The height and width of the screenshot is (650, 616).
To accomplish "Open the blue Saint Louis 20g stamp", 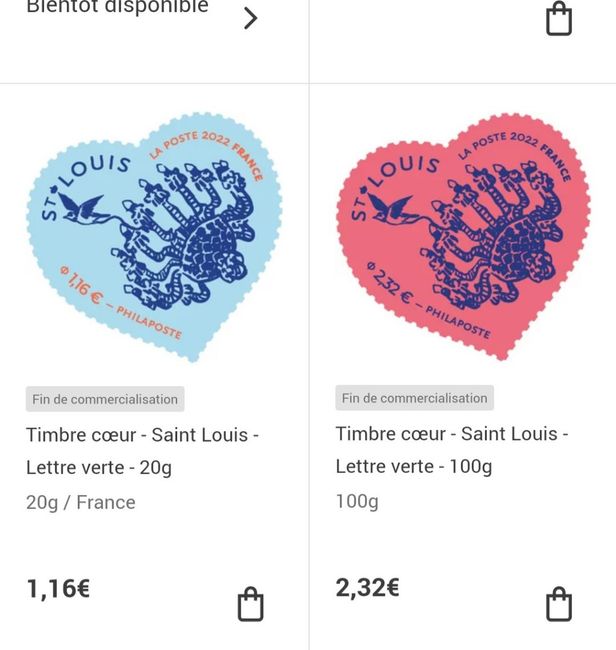I will click(x=152, y=237).
